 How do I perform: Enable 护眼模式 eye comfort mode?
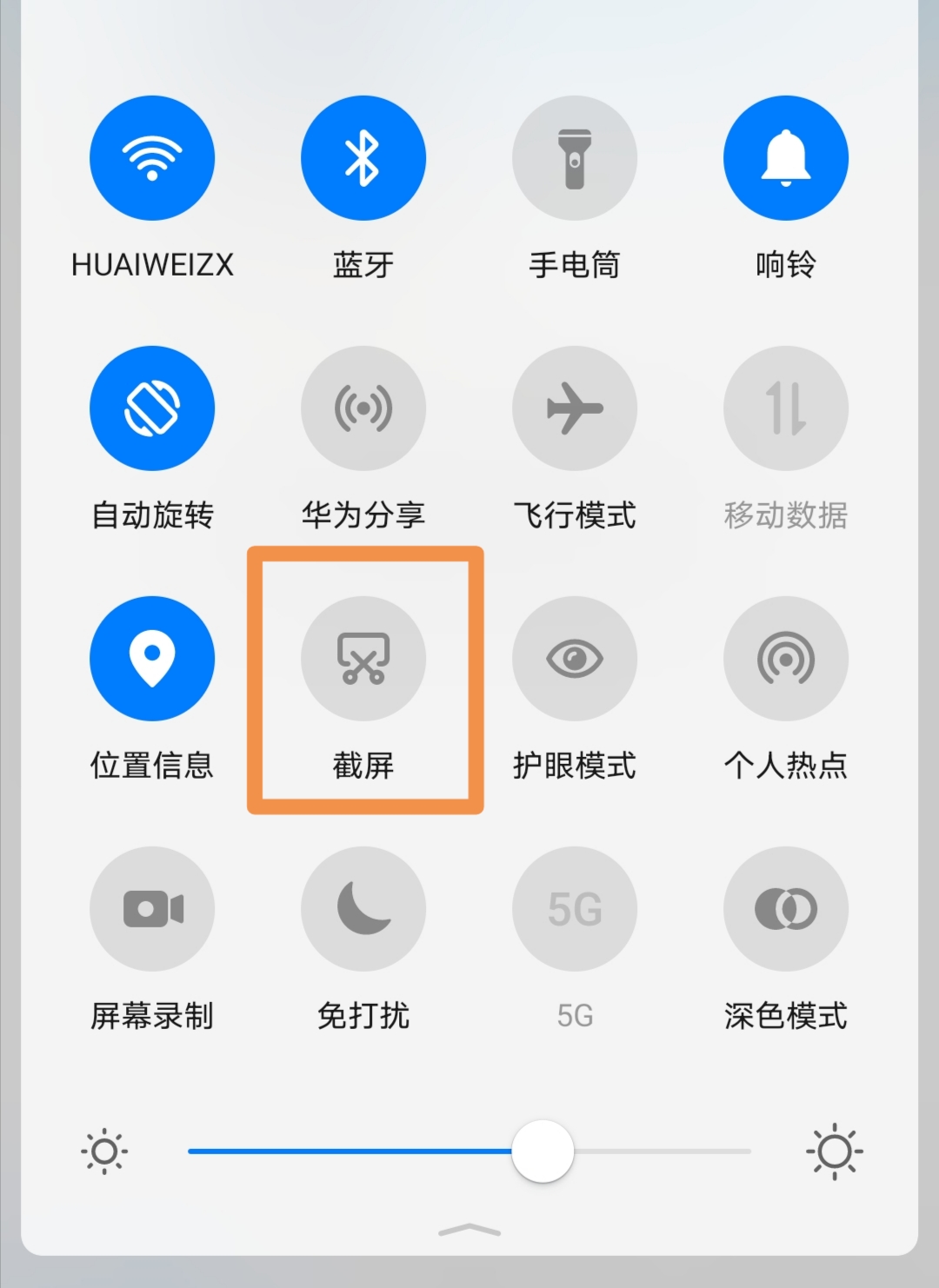coord(575,659)
